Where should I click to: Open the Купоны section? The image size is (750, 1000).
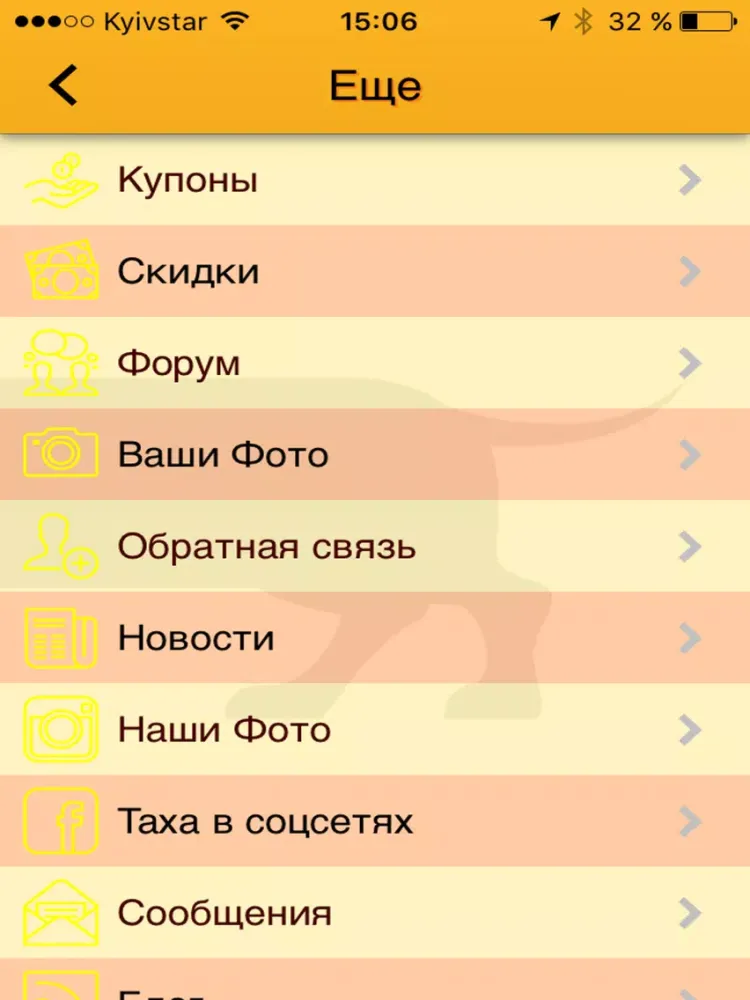pos(188,181)
